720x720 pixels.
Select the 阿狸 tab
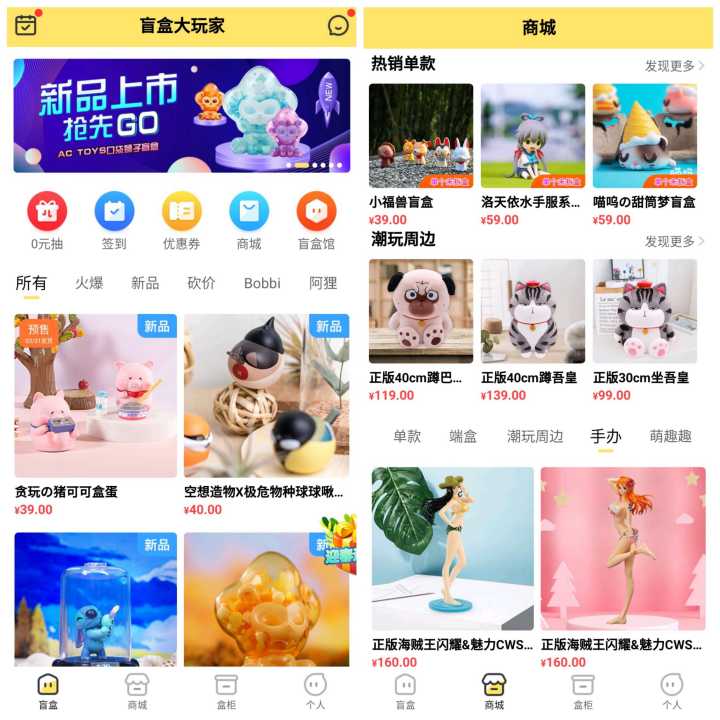pos(323,283)
